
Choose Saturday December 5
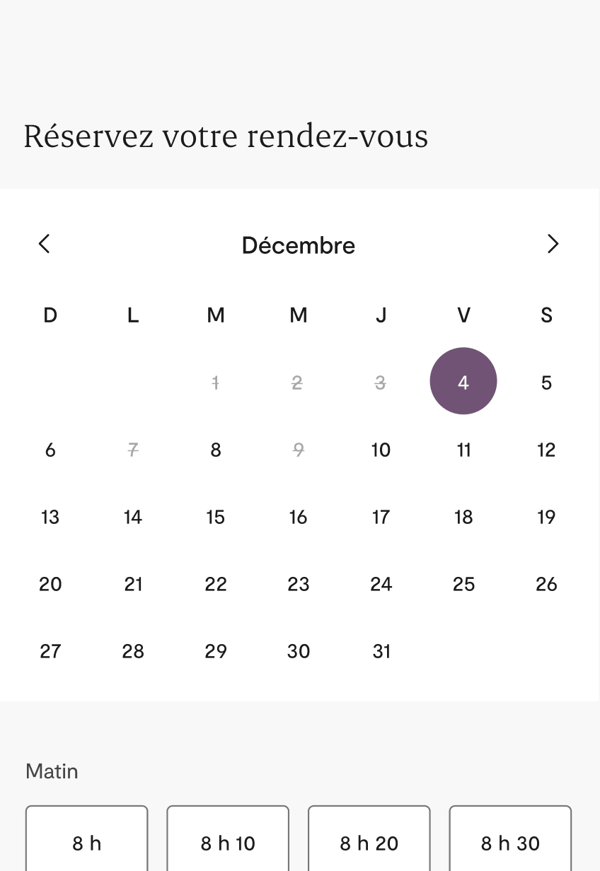tap(546, 382)
